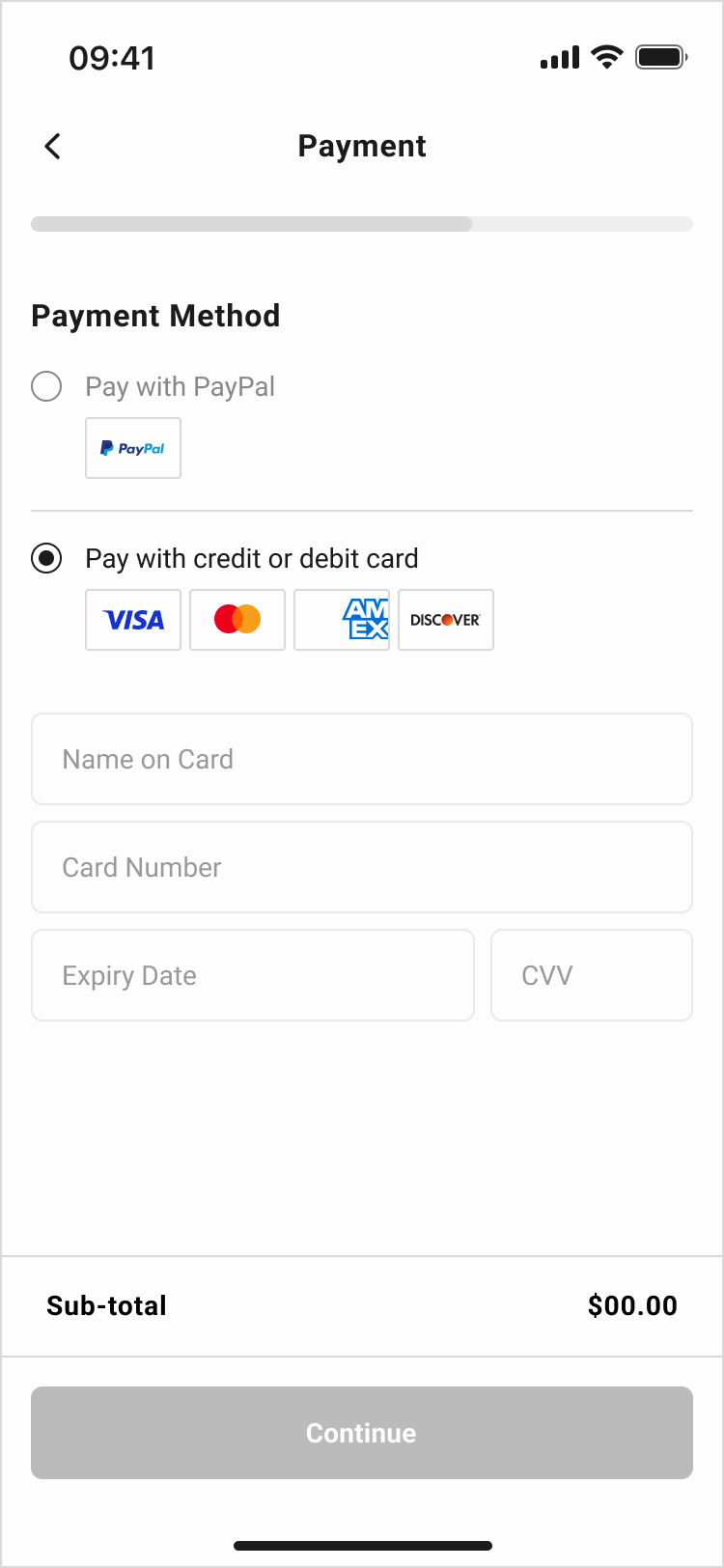Focus the Card Number field
Viewport: 724px width, 1568px height.
click(362, 867)
